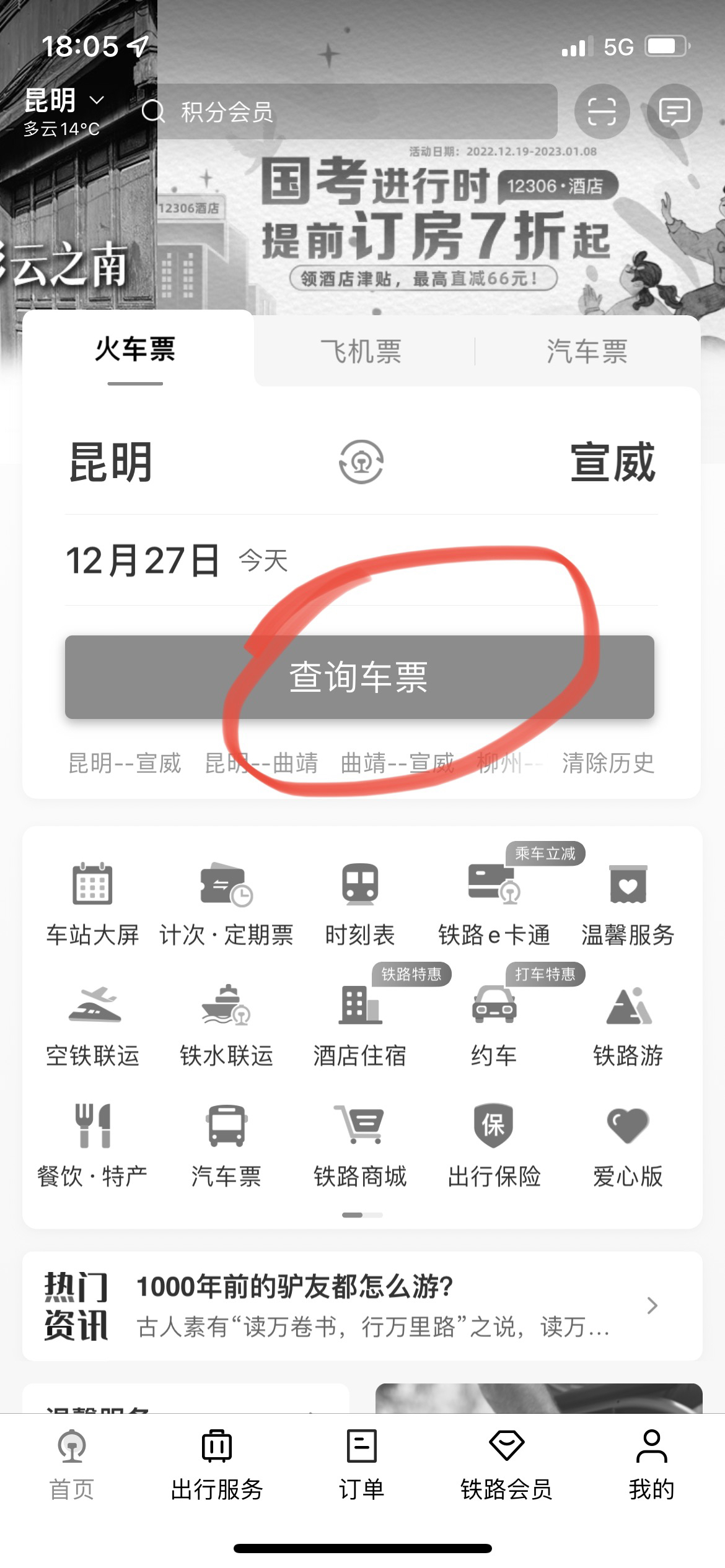This screenshot has width=725, height=1568.
Task: Swap departure and arrival stations
Action: point(361,462)
